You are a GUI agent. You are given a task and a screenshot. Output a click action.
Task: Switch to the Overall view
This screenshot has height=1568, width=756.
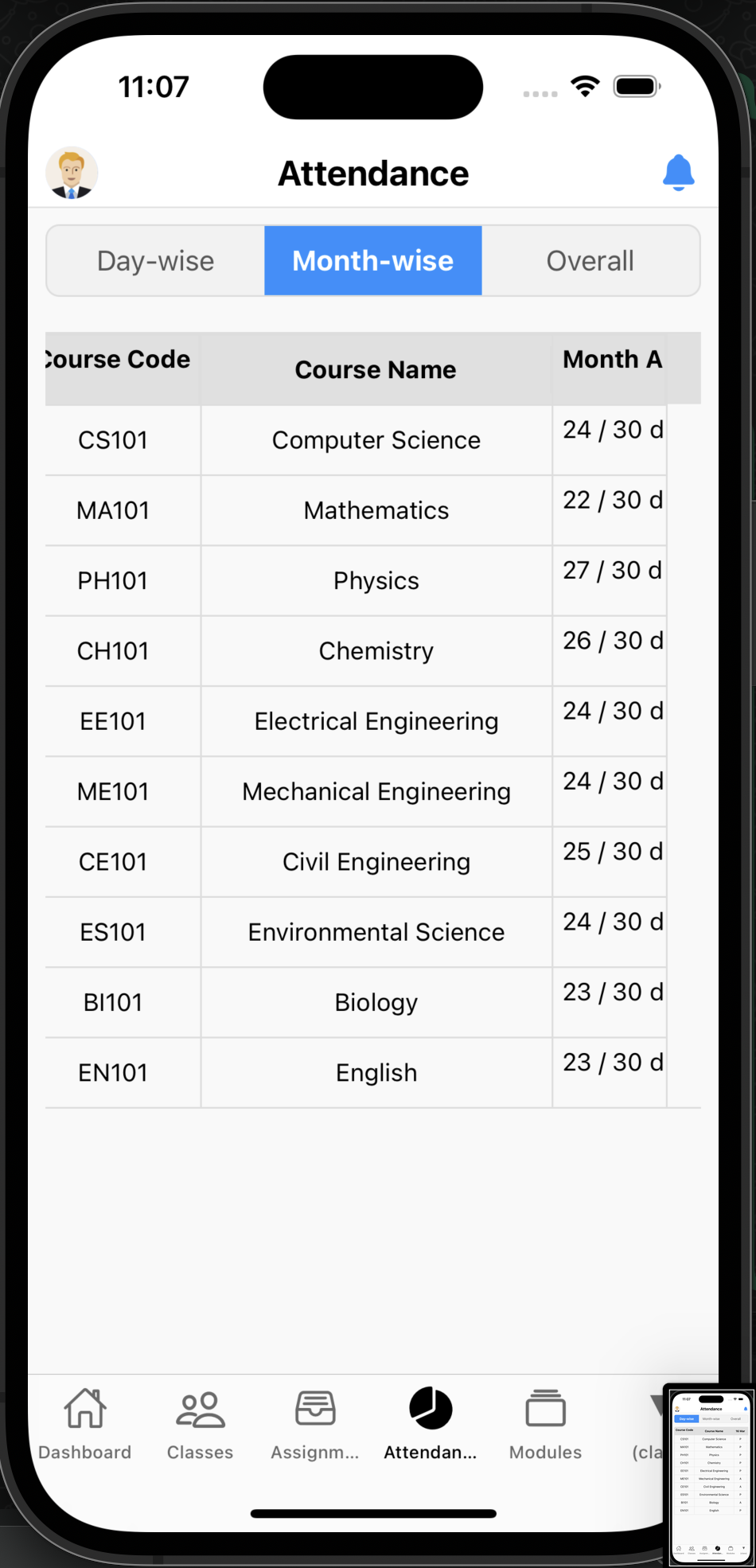coord(590,261)
